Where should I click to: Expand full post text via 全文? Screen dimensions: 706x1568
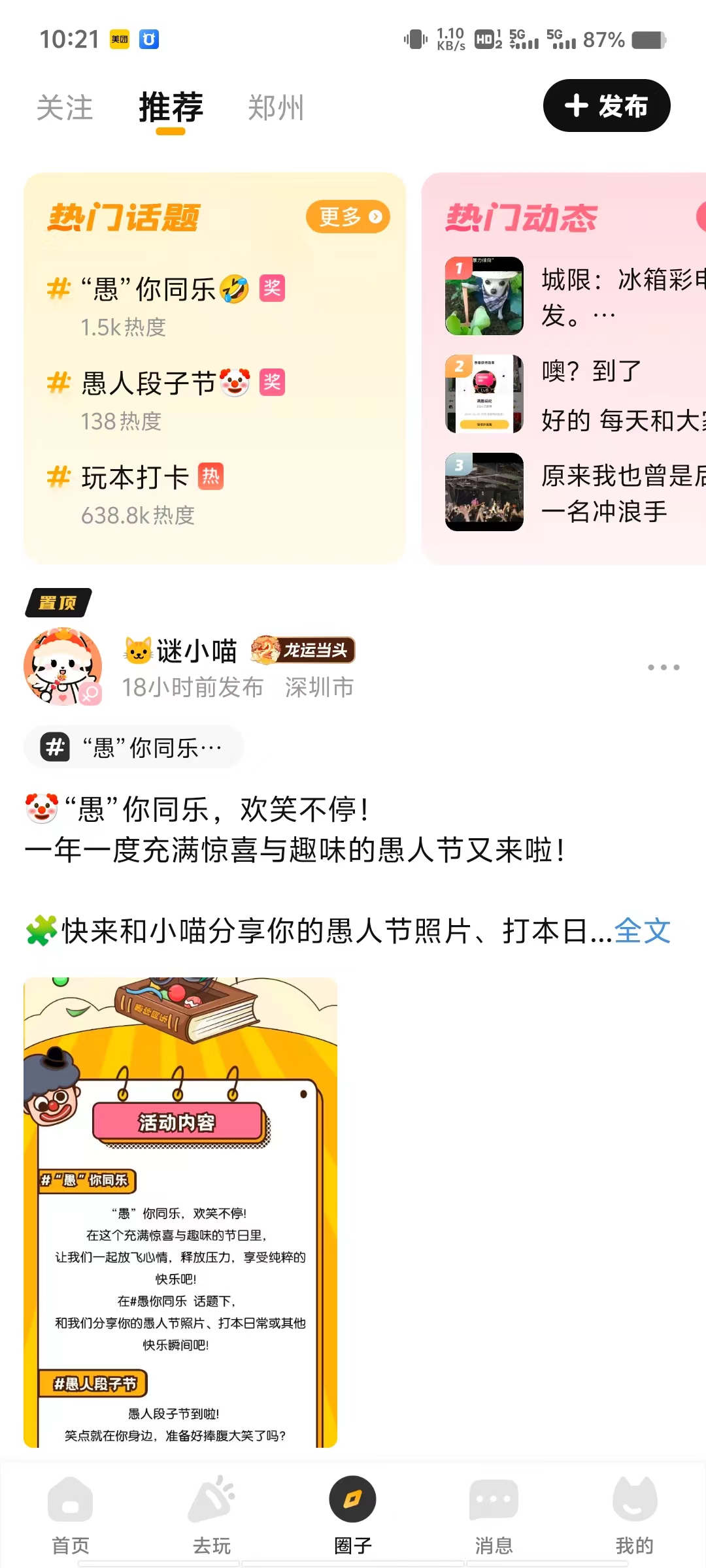point(643,931)
